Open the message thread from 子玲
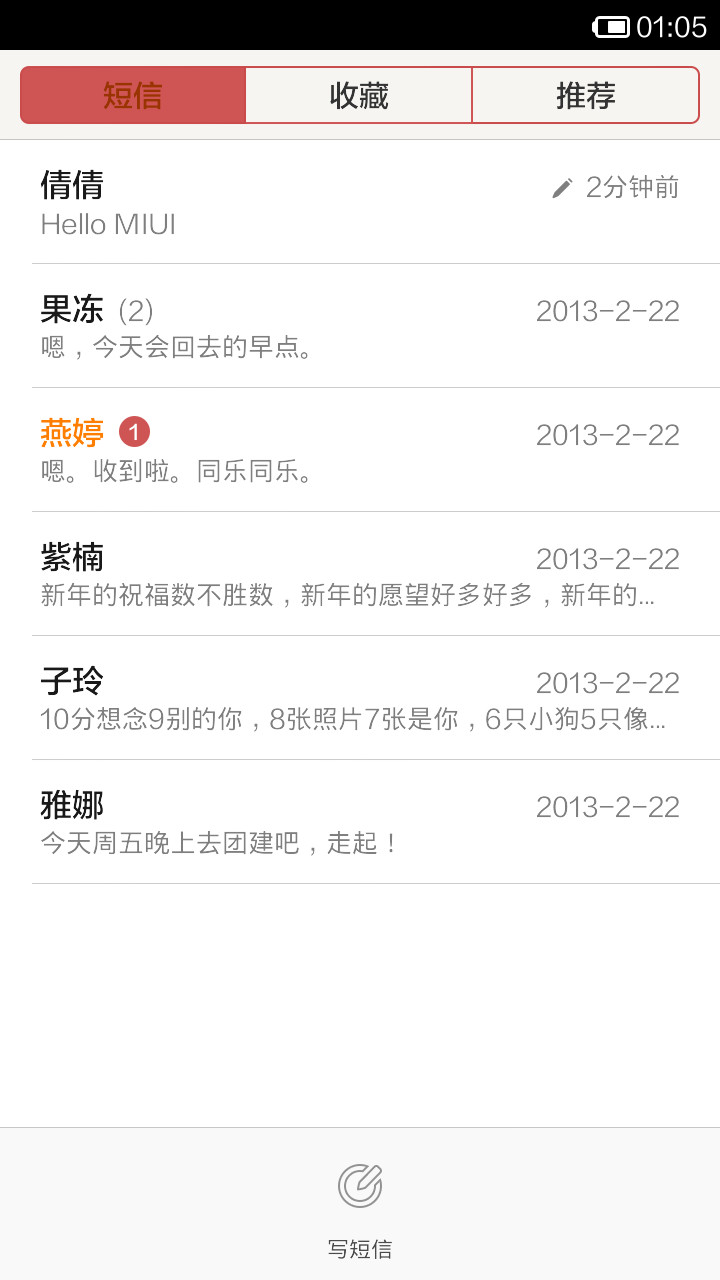This screenshot has width=720, height=1280. pos(360,698)
